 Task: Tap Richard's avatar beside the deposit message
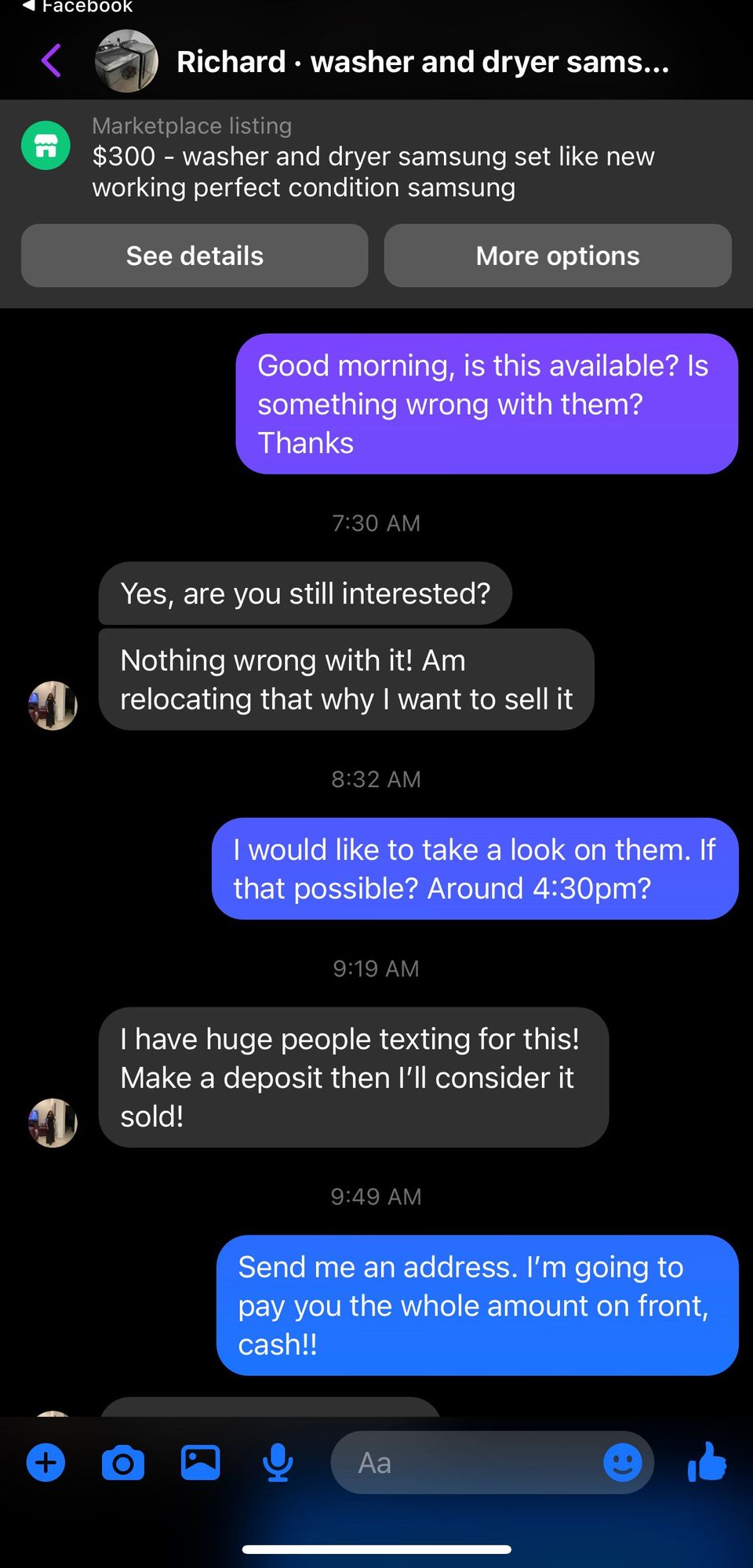[x=53, y=1123]
